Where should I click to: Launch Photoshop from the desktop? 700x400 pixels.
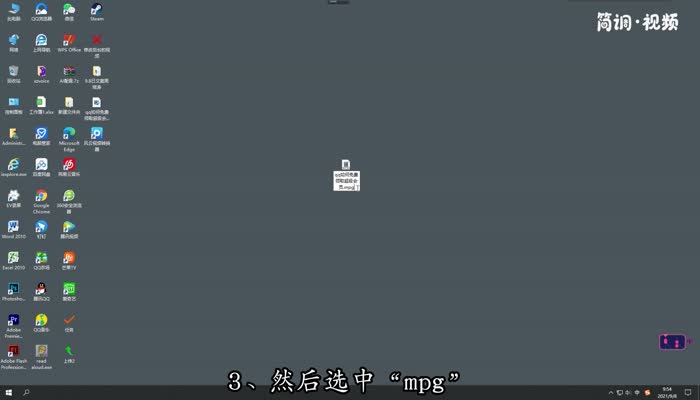click(14, 289)
